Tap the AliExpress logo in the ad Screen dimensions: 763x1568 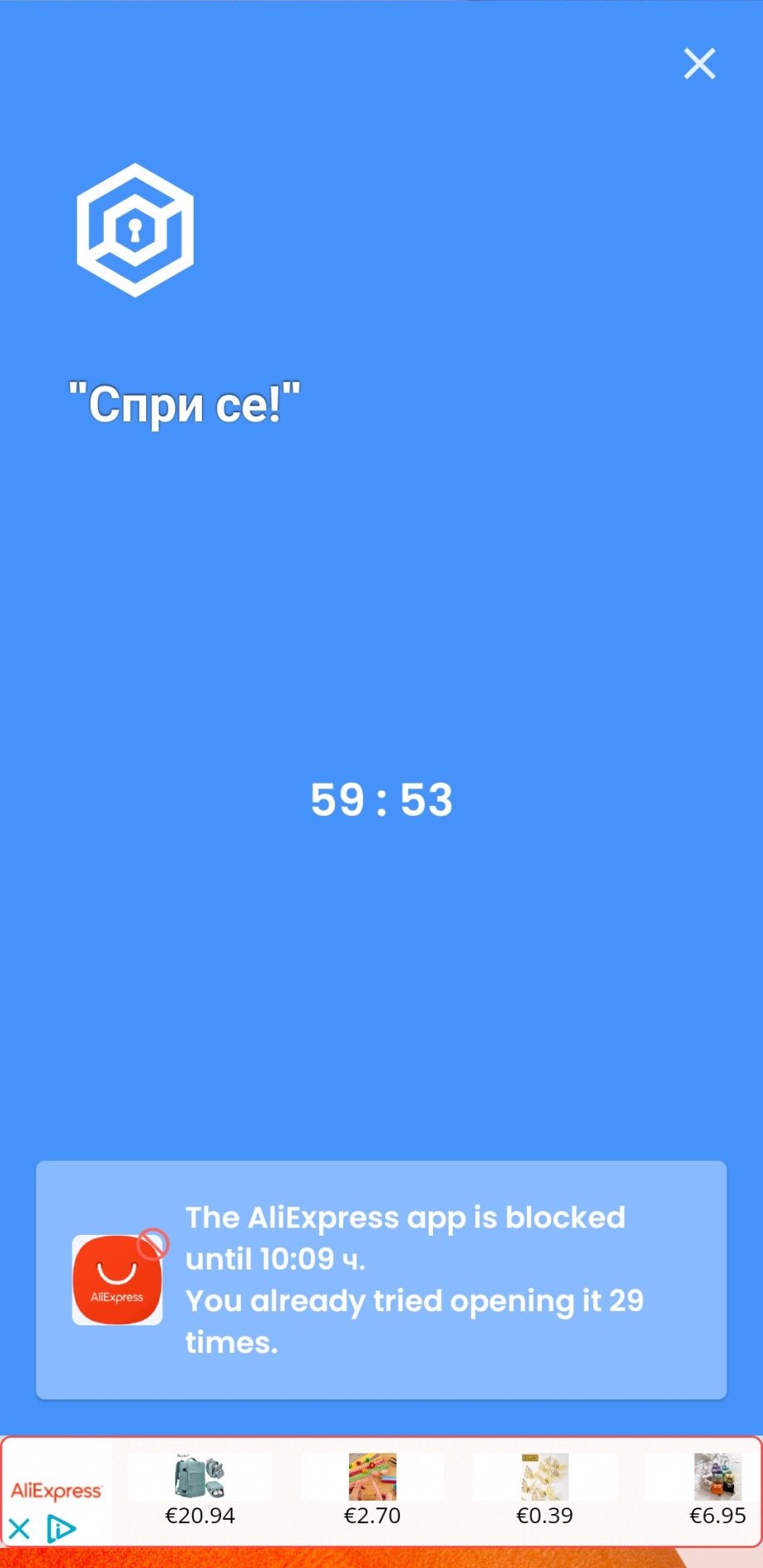pyautogui.click(x=57, y=1490)
